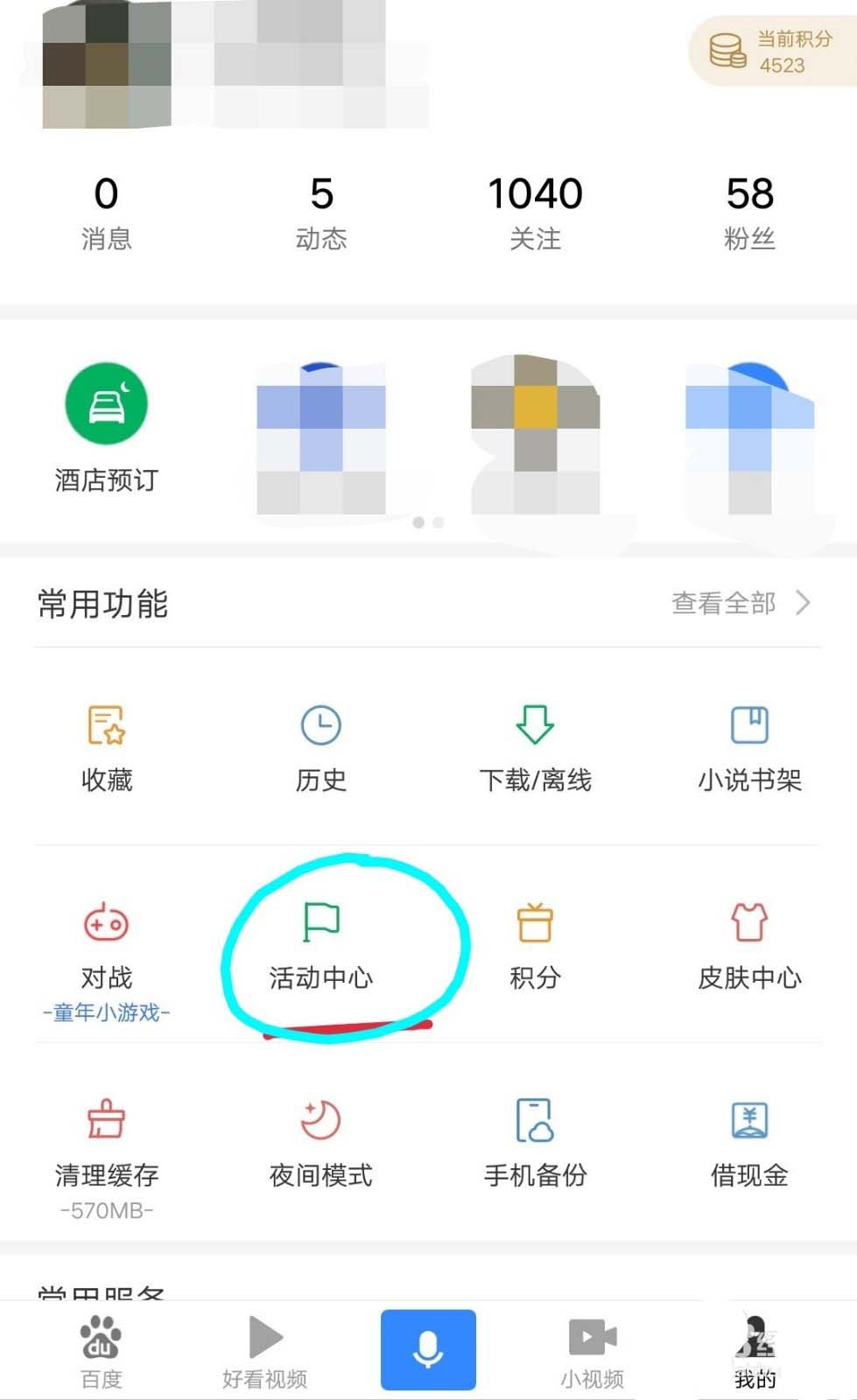Activate the blue microphone voice search
Viewport: 857px width, 1400px height.
tap(428, 1349)
